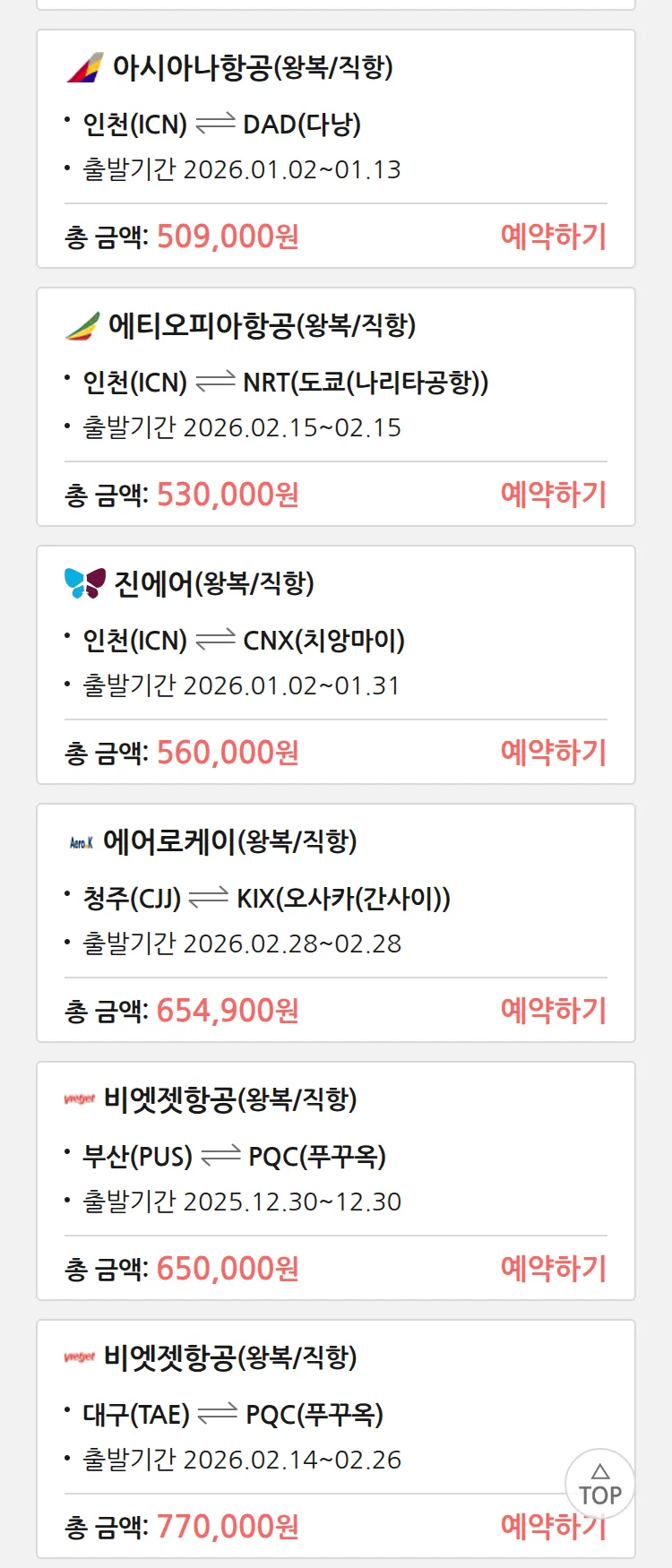Reserve the 에어로케이 청주–오사카 flight

(553, 1011)
